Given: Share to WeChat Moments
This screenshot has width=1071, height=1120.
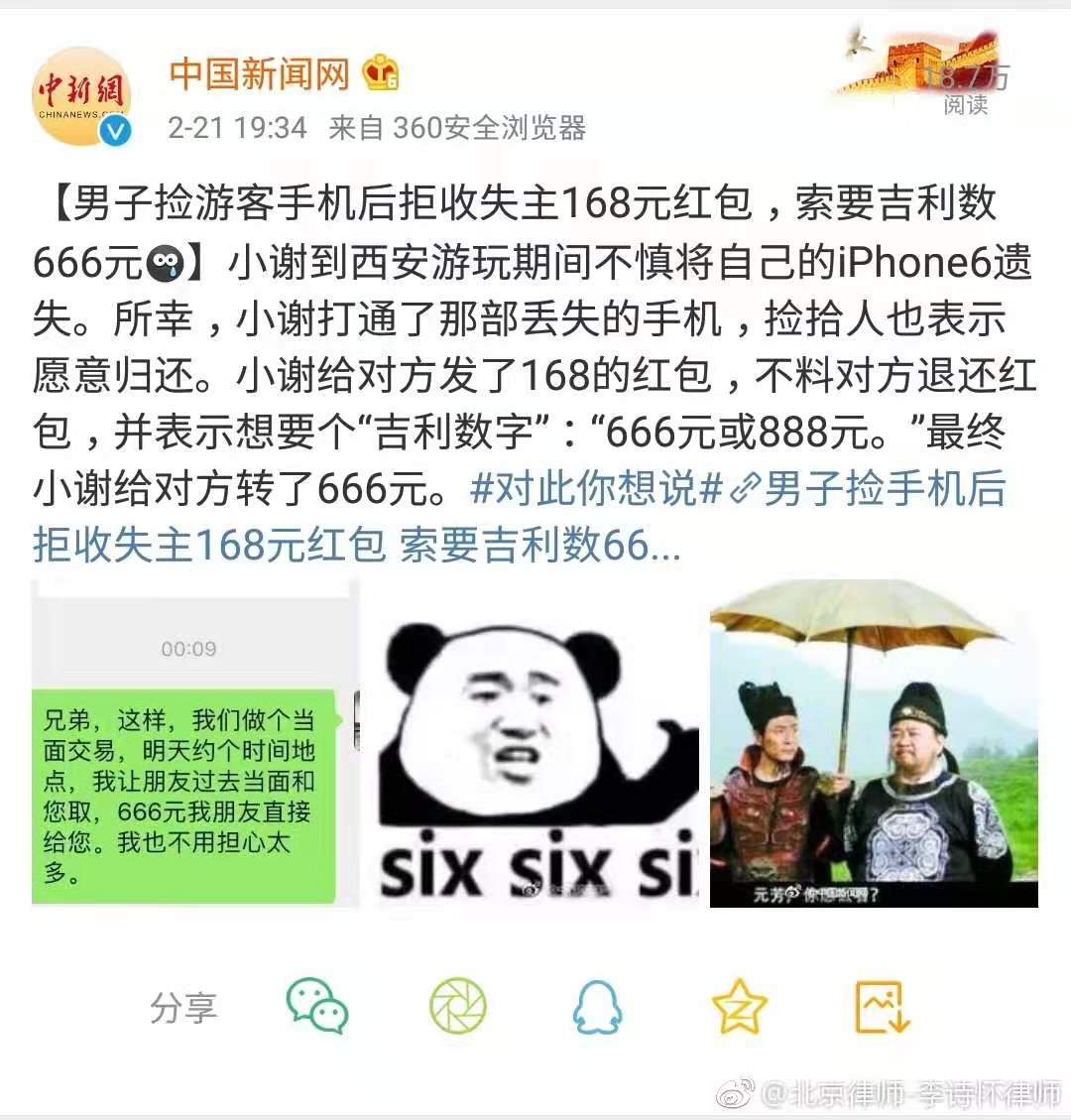Looking at the screenshot, I should coord(457,1007).
